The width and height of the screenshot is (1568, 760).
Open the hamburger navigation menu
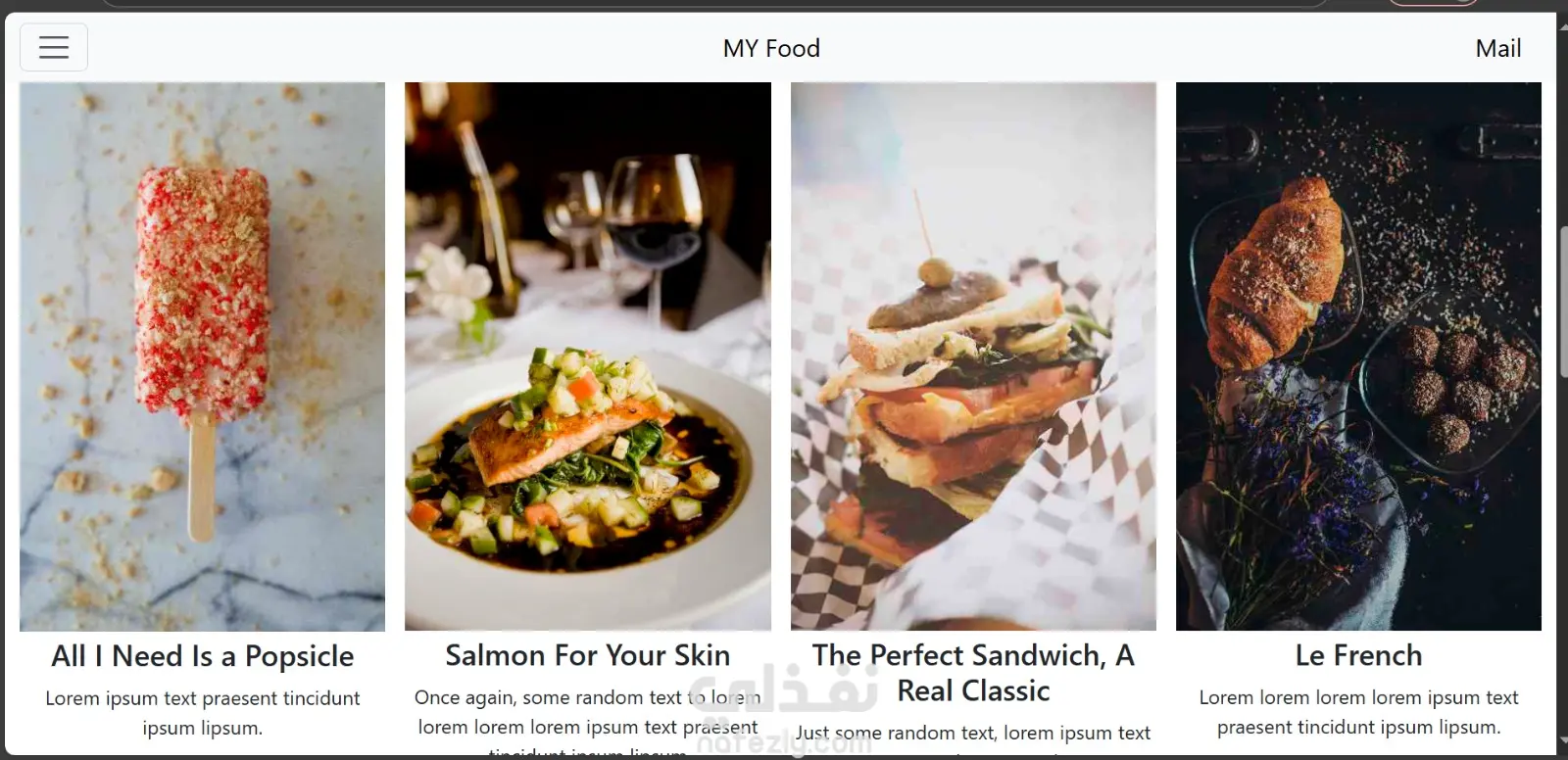point(54,47)
